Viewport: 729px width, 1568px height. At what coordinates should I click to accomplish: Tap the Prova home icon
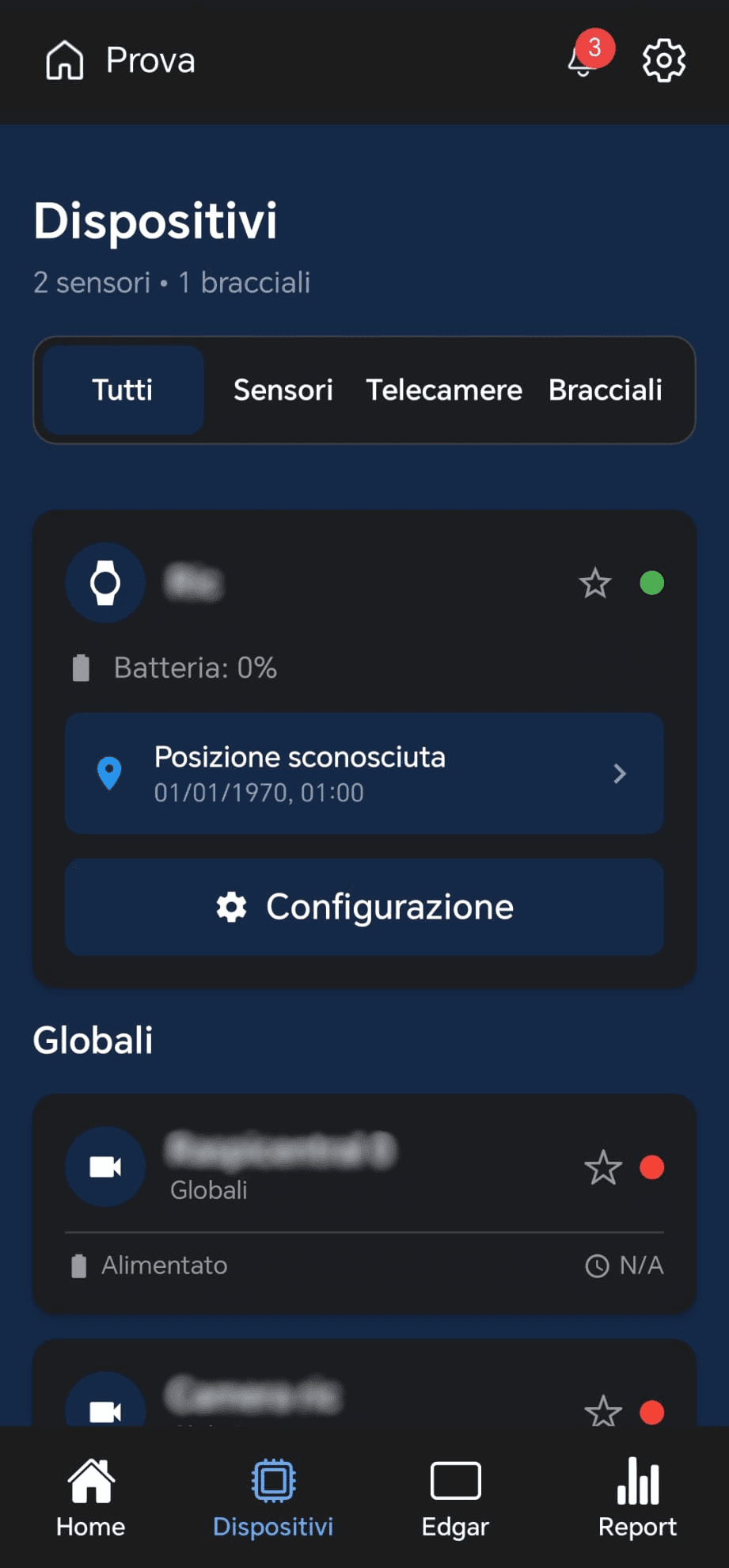tap(65, 60)
